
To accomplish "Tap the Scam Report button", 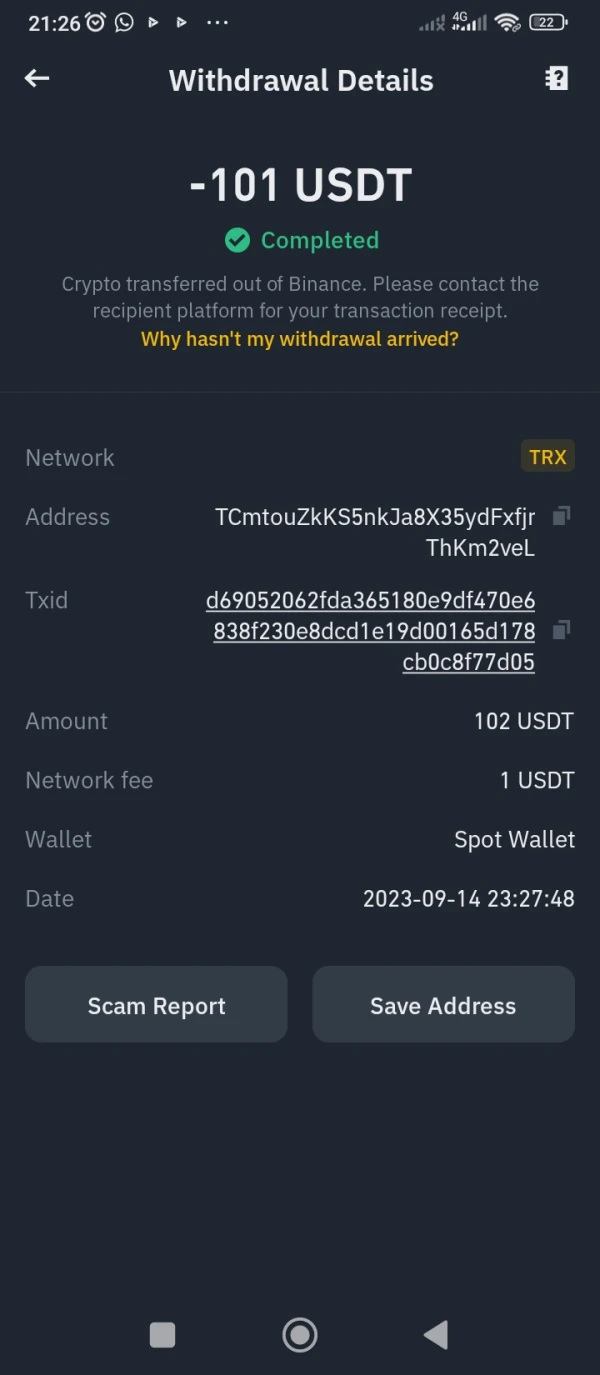I will coord(156,1005).
